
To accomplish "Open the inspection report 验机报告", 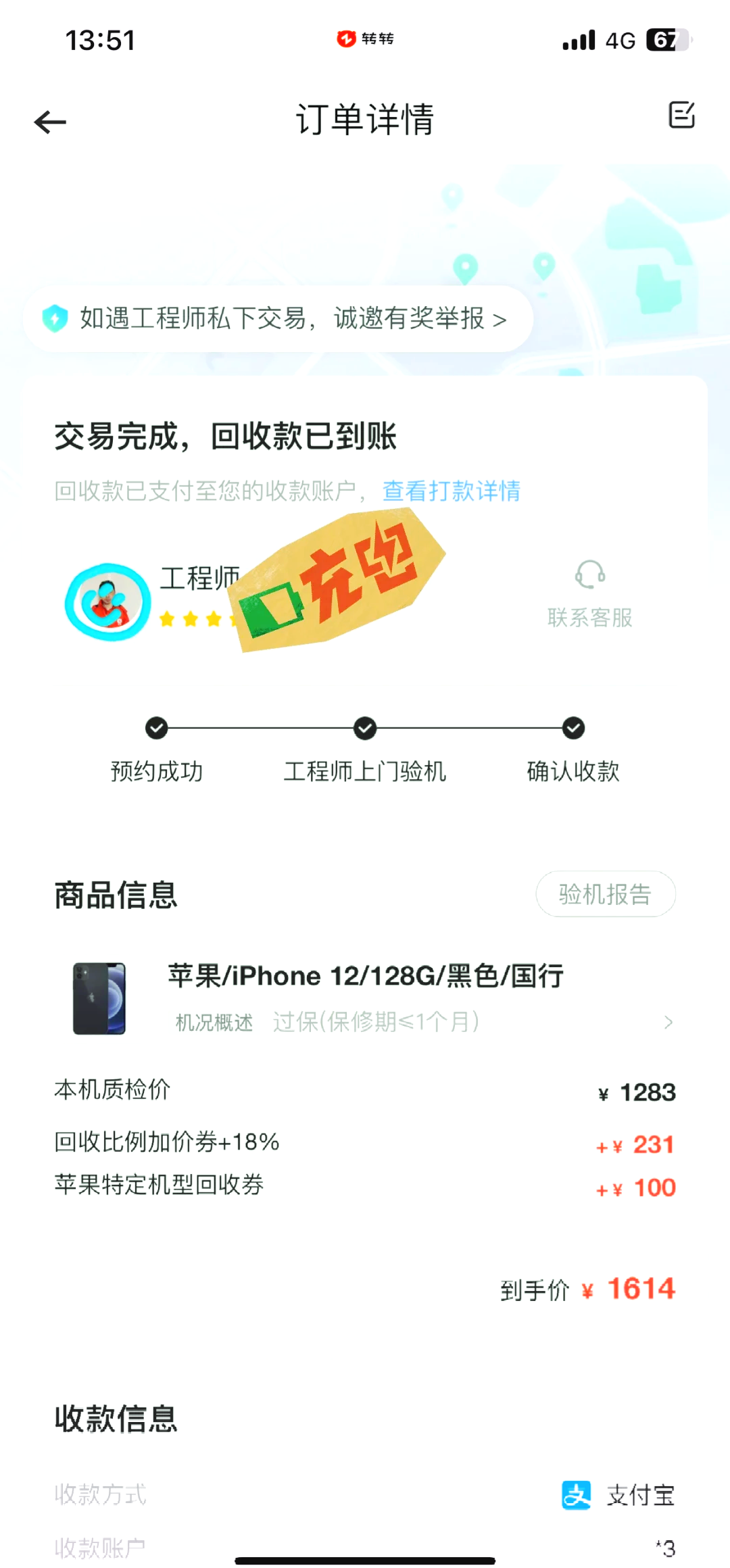I will [605, 894].
